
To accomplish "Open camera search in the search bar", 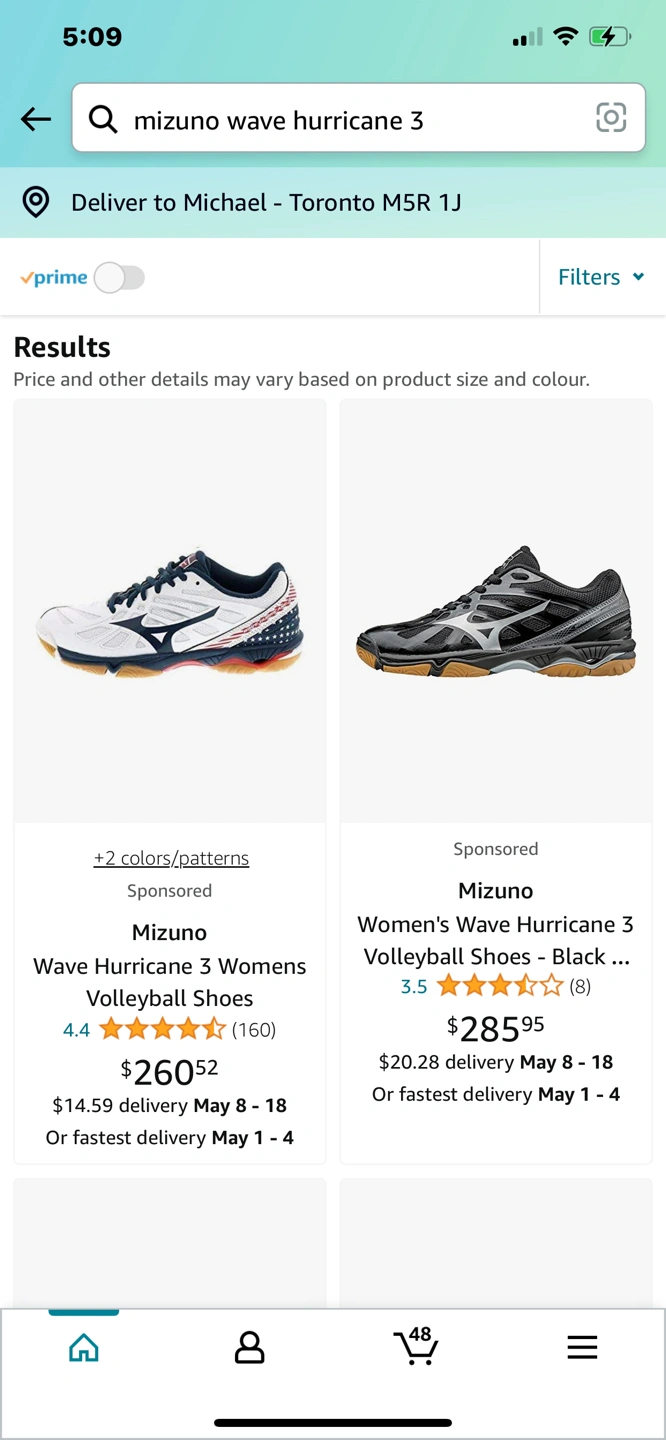I will click(611, 118).
